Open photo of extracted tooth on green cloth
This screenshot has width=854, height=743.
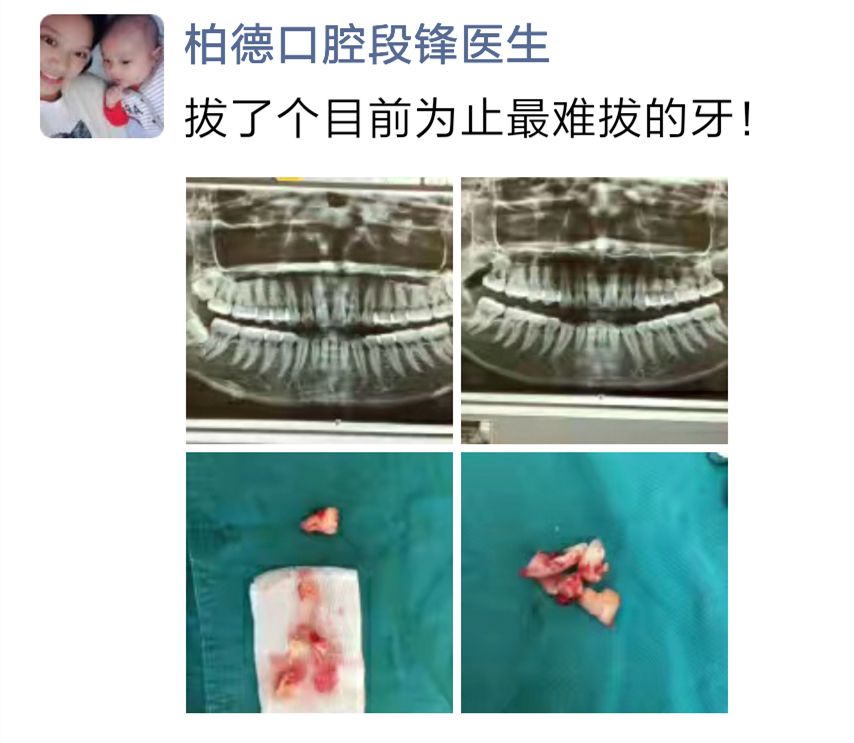coord(594,583)
